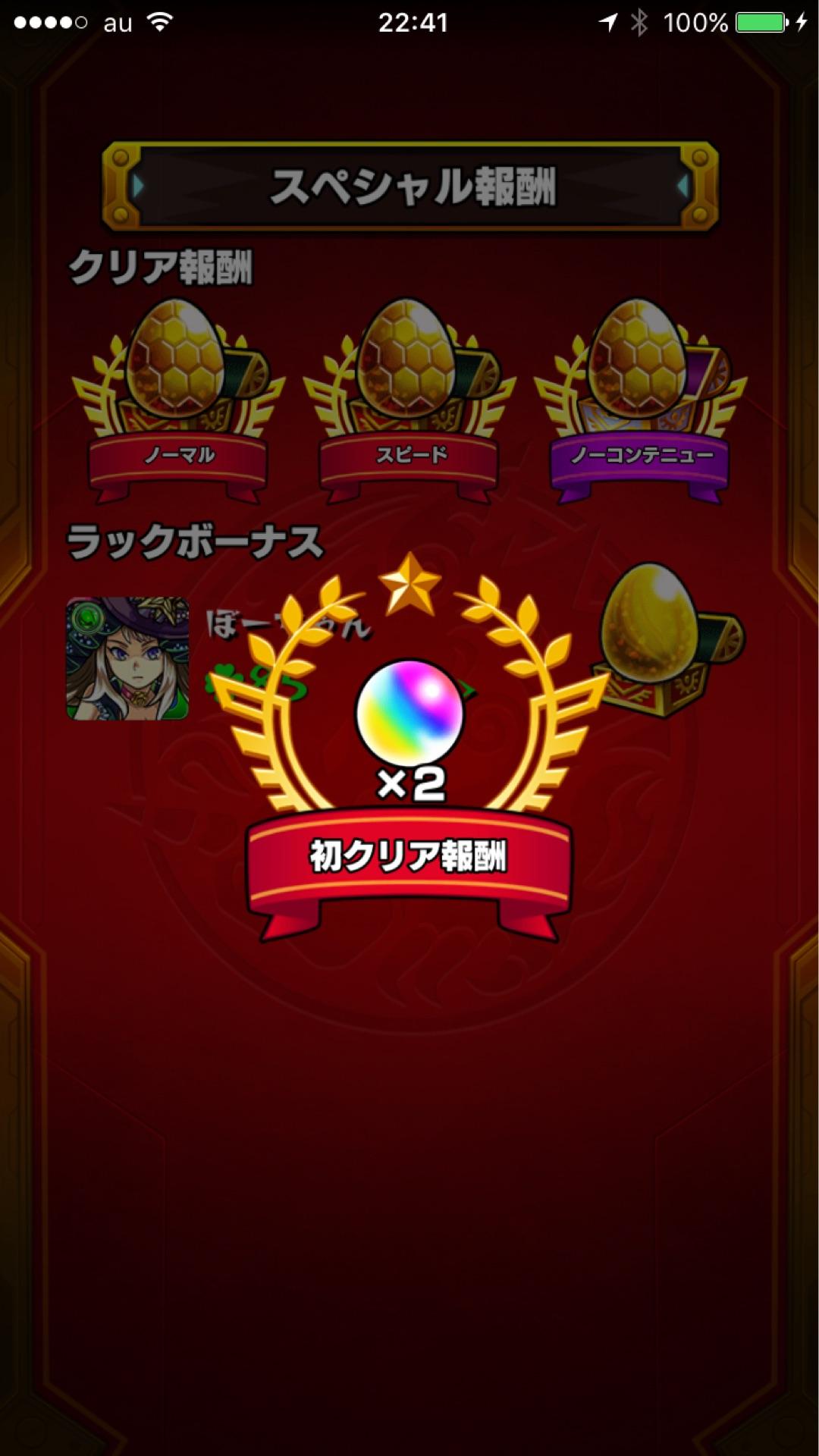Select the スペシャル報酬 title bar
The height and width of the screenshot is (1456, 819).
tap(409, 184)
